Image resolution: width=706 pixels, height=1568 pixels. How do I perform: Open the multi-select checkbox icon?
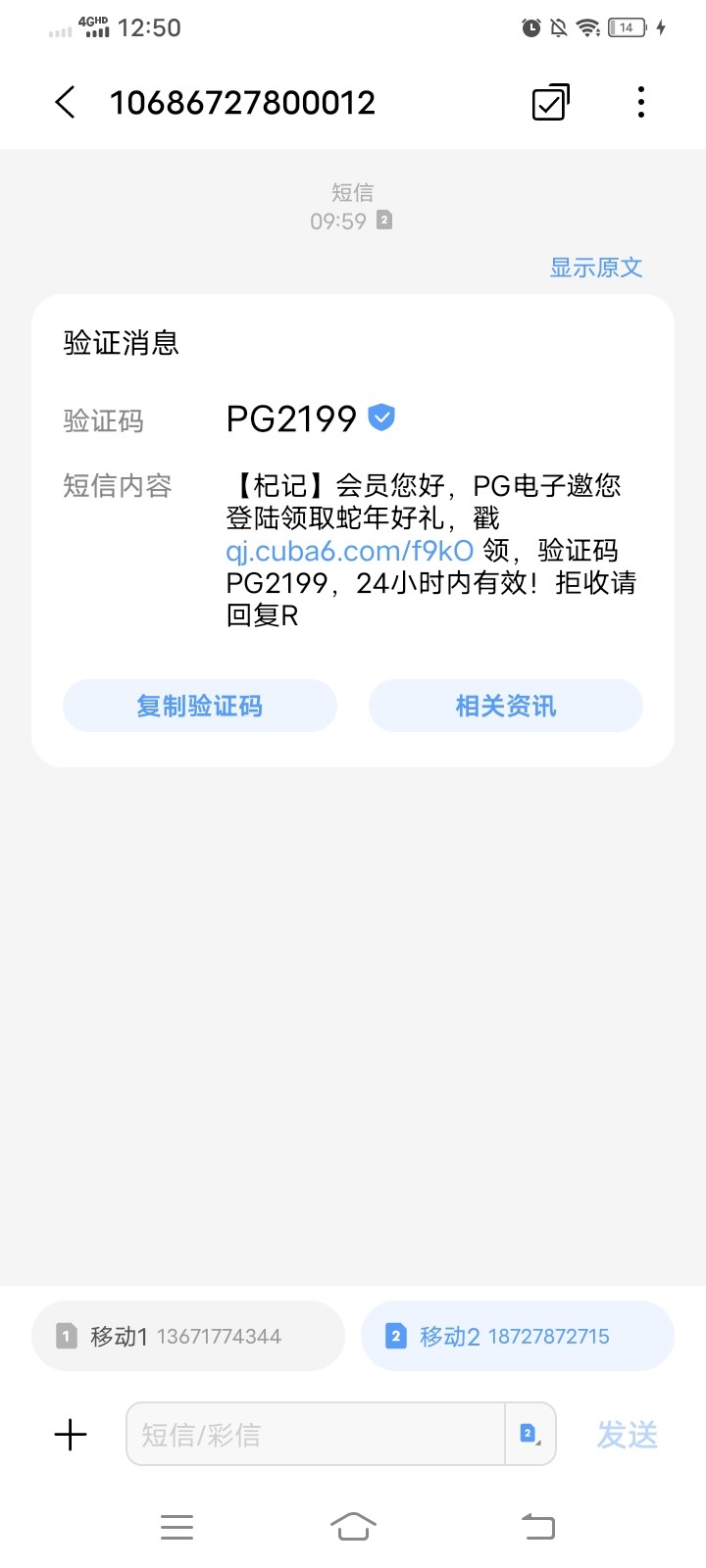pyautogui.click(x=551, y=102)
